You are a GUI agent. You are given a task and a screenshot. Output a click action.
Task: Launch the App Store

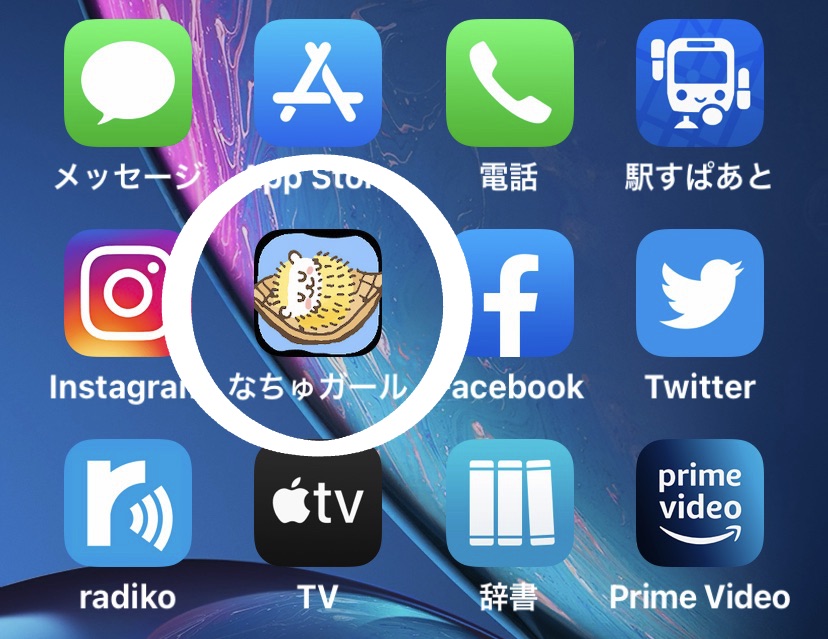coord(318,83)
